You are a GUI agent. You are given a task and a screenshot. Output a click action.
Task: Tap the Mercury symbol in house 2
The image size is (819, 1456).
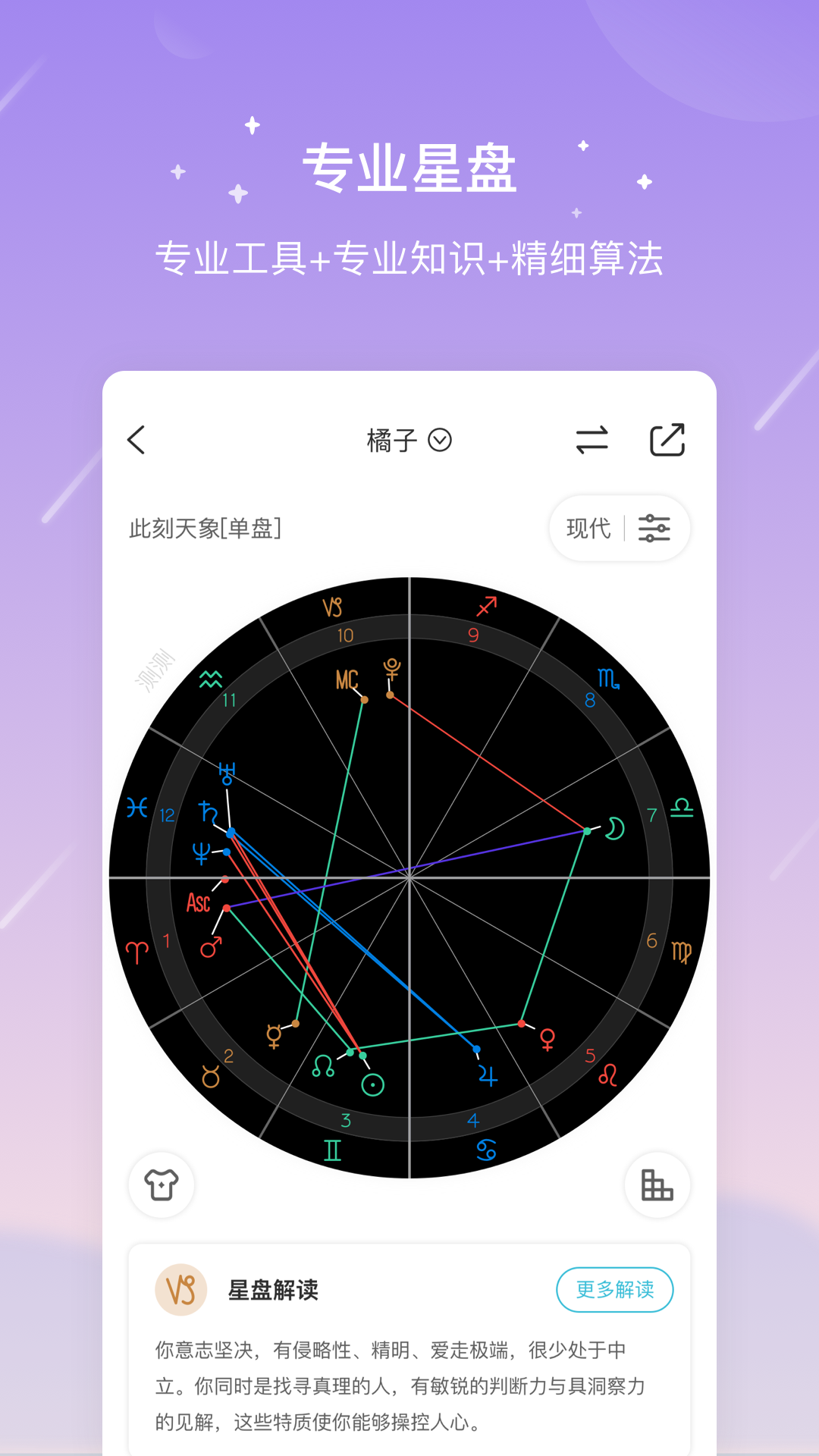[274, 1034]
